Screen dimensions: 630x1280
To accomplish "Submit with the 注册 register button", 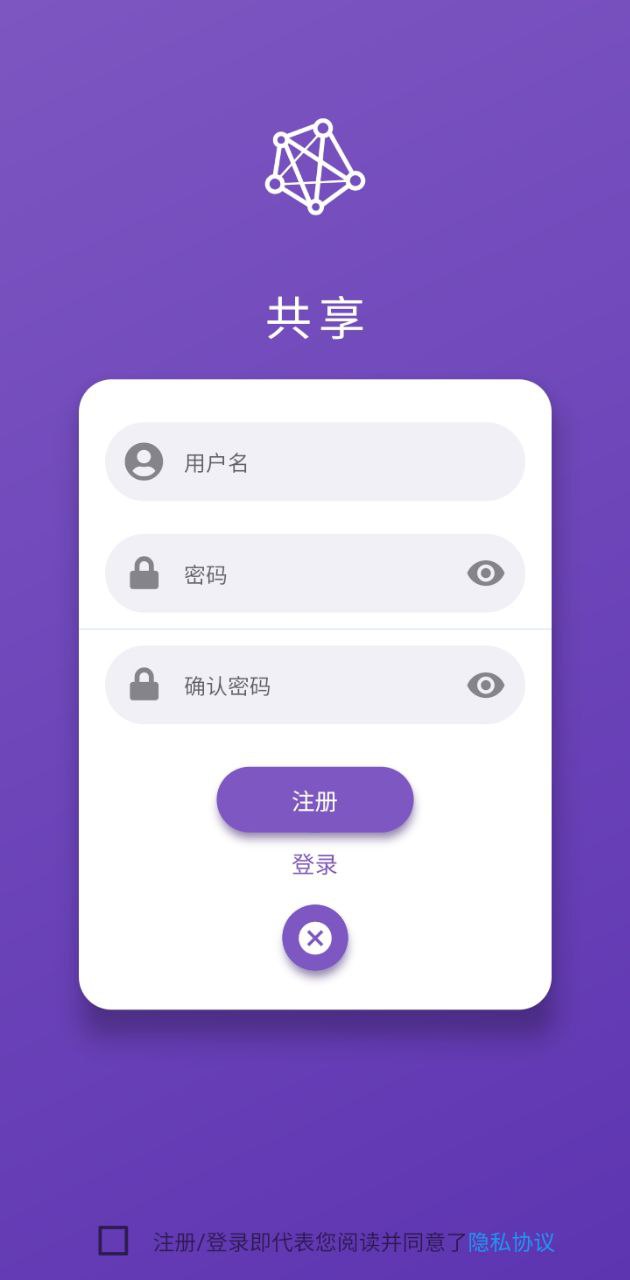I will tap(314, 801).
